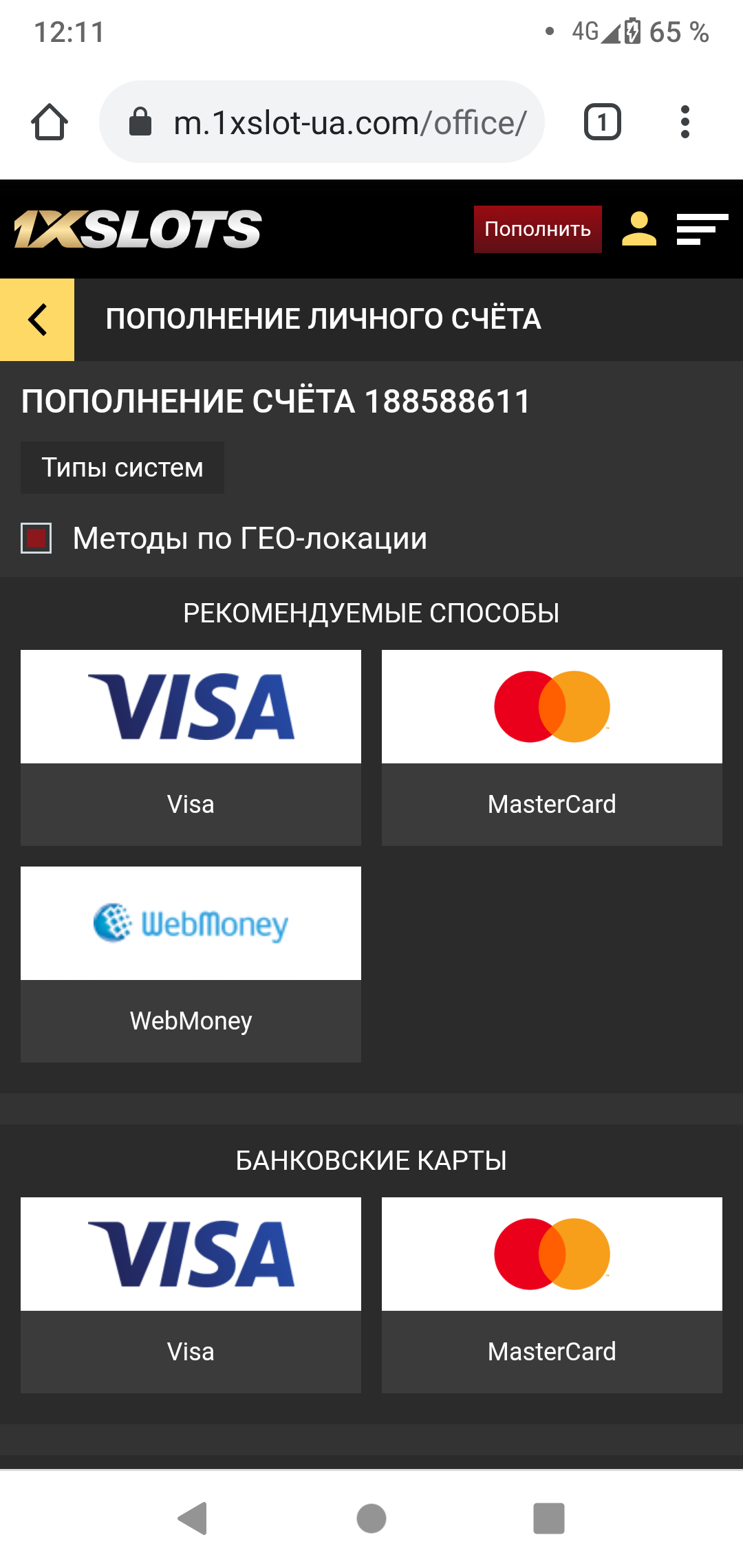This screenshot has height=1568, width=743.
Task: Open the Типы систем selector
Action: point(122,468)
